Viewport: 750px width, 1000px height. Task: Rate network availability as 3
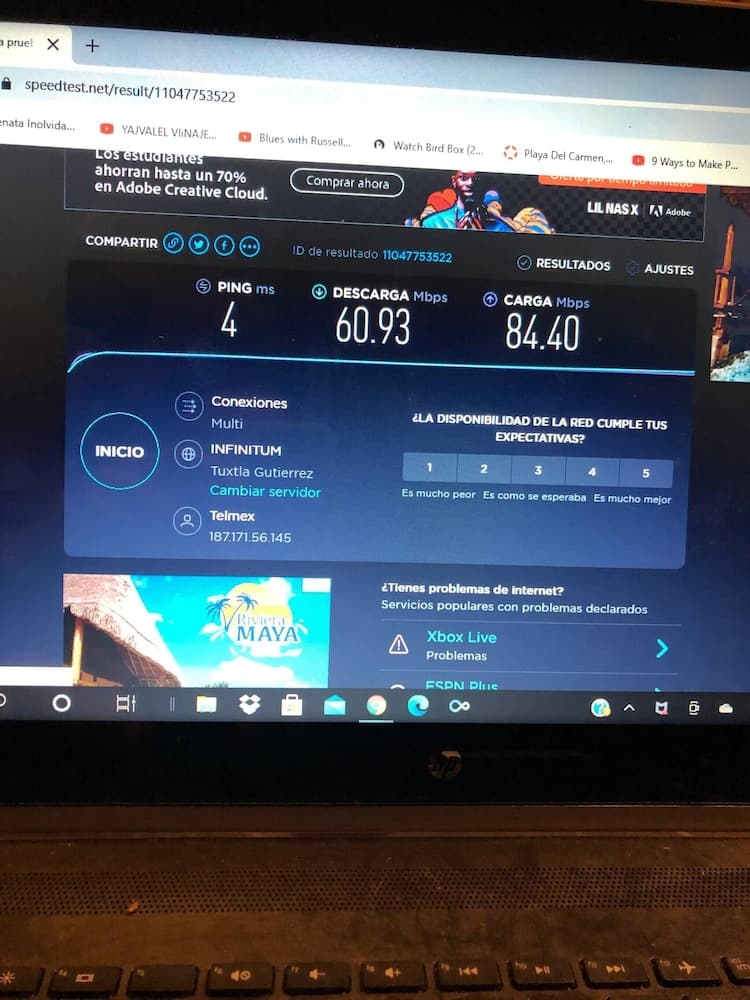coord(538,470)
